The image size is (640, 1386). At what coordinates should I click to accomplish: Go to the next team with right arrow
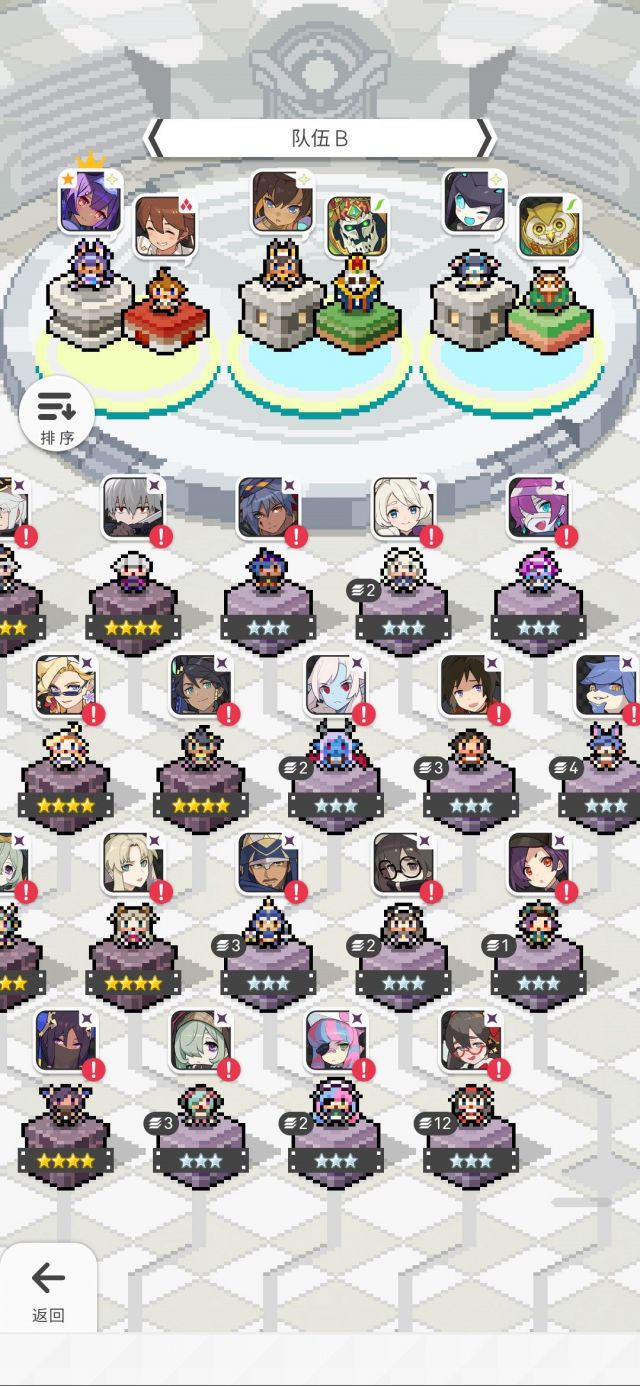485,138
